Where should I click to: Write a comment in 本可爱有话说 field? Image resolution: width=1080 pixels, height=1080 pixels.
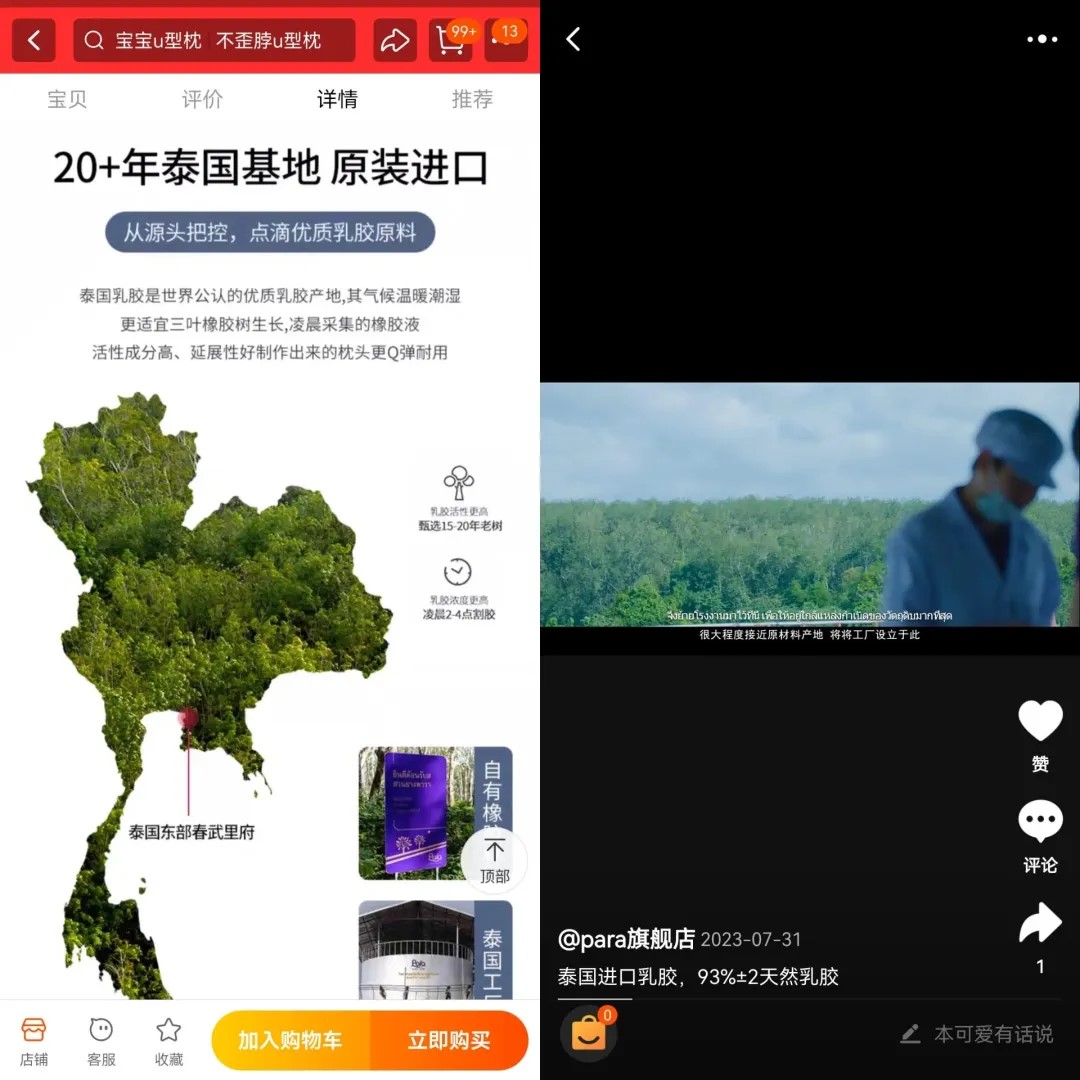point(980,1034)
